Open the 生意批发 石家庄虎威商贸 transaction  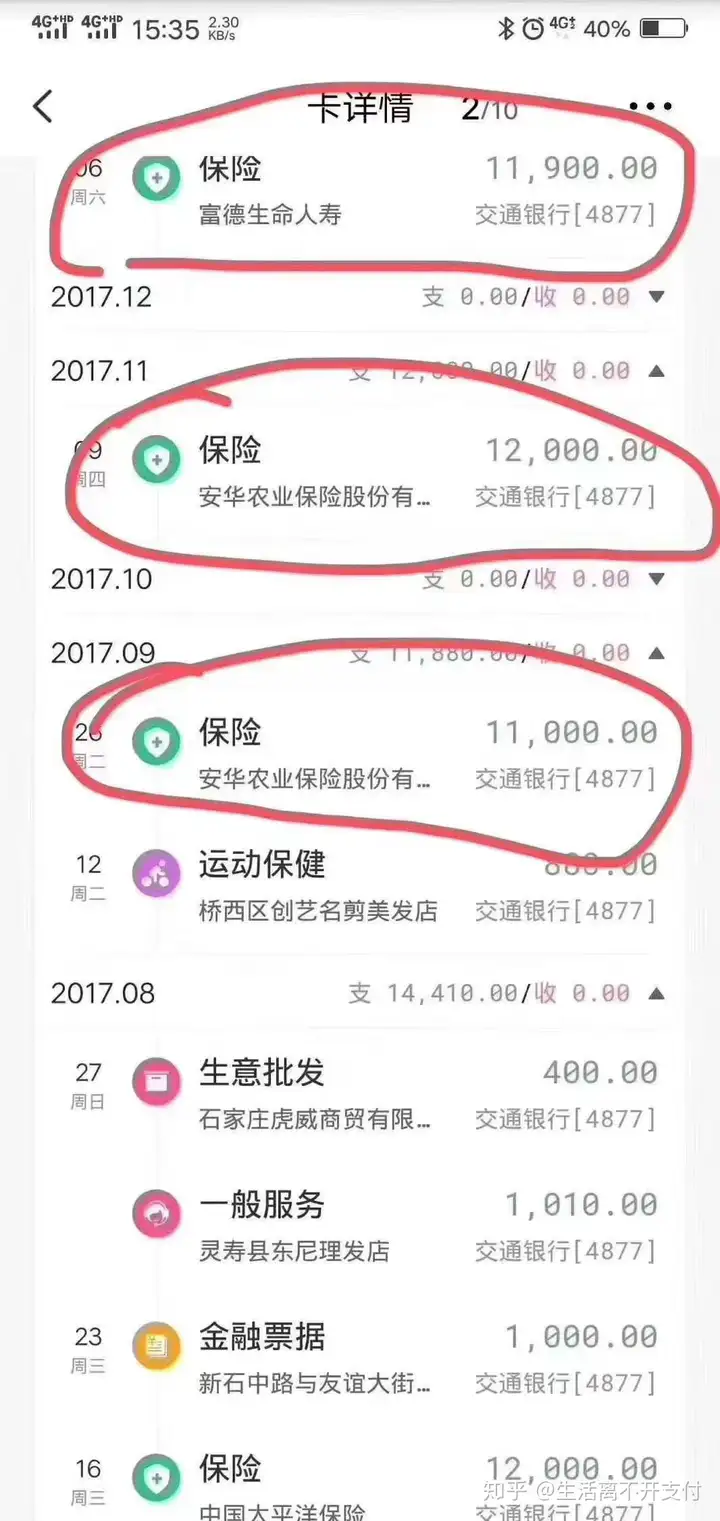click(x=400, y=1094)
